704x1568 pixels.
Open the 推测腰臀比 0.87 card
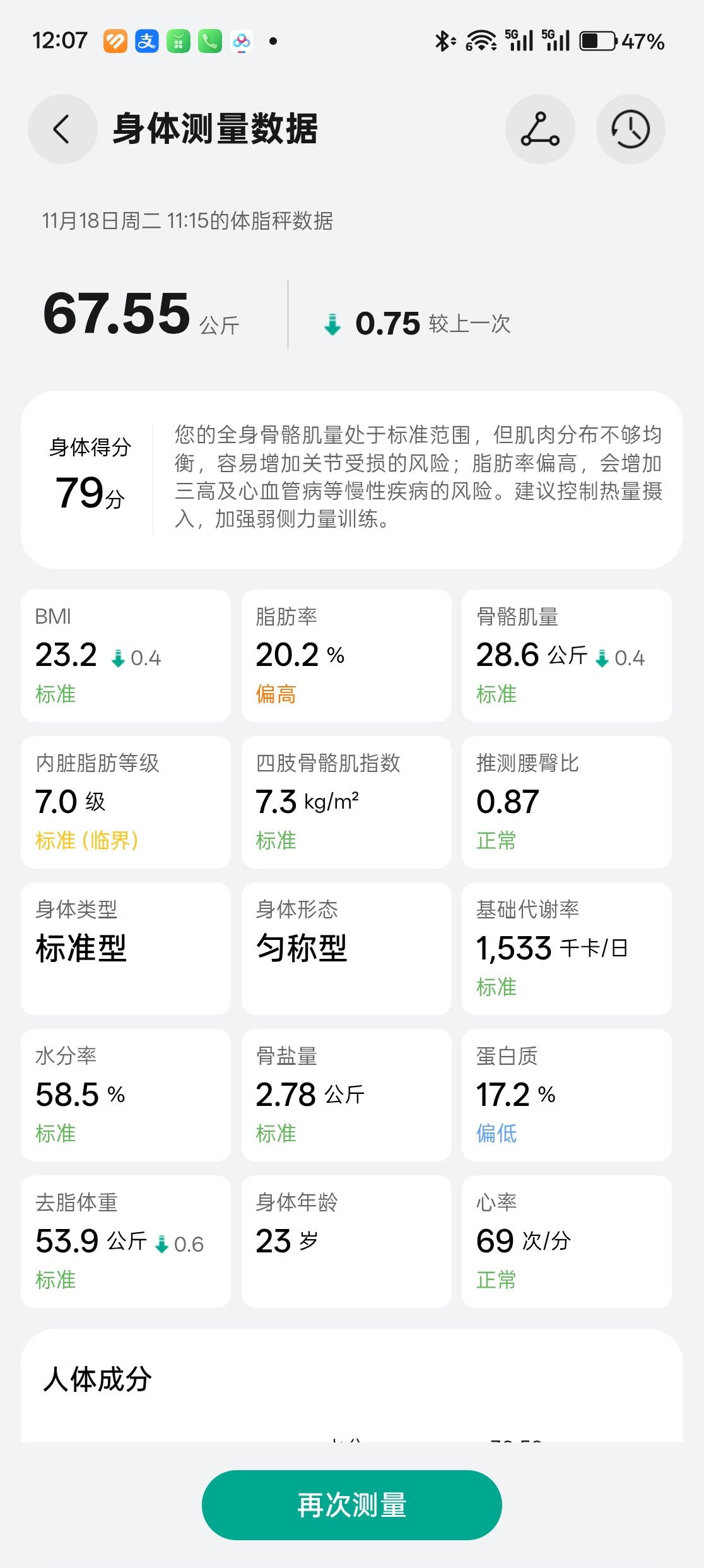tap(566, 802)
